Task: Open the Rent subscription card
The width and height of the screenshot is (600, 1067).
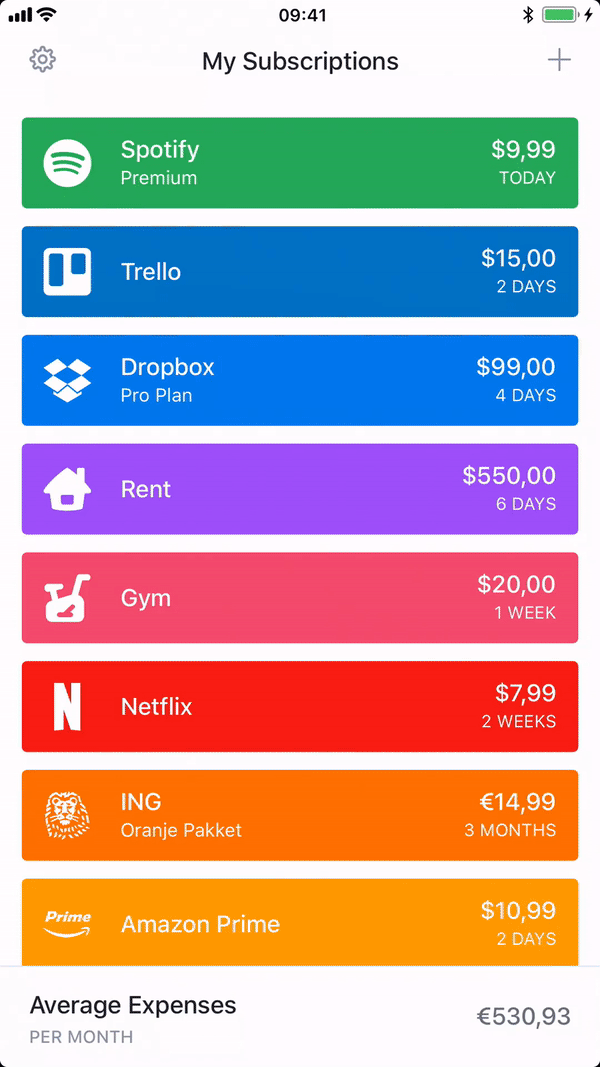Action: pyautogui.click(x=300, y=489)
